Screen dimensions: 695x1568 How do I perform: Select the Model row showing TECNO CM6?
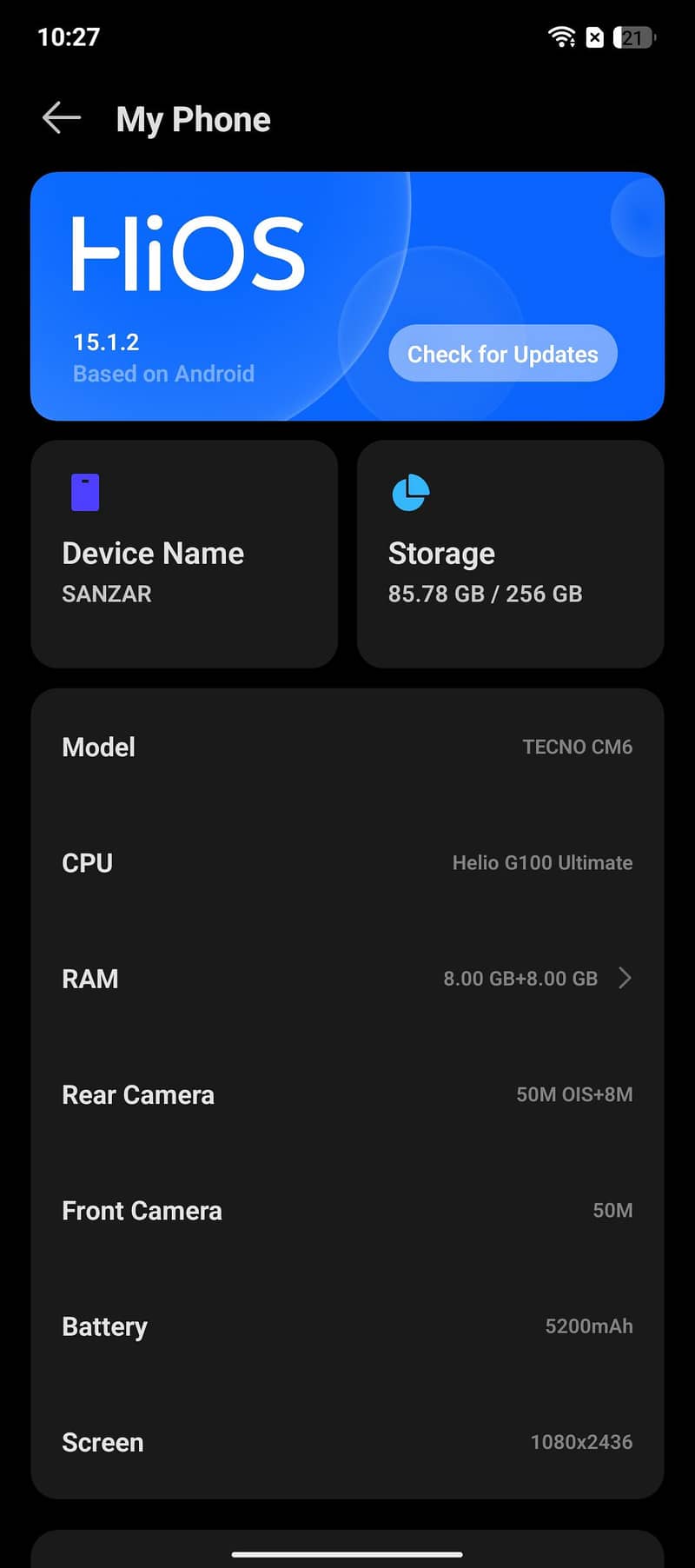click(x=347, y=747)
